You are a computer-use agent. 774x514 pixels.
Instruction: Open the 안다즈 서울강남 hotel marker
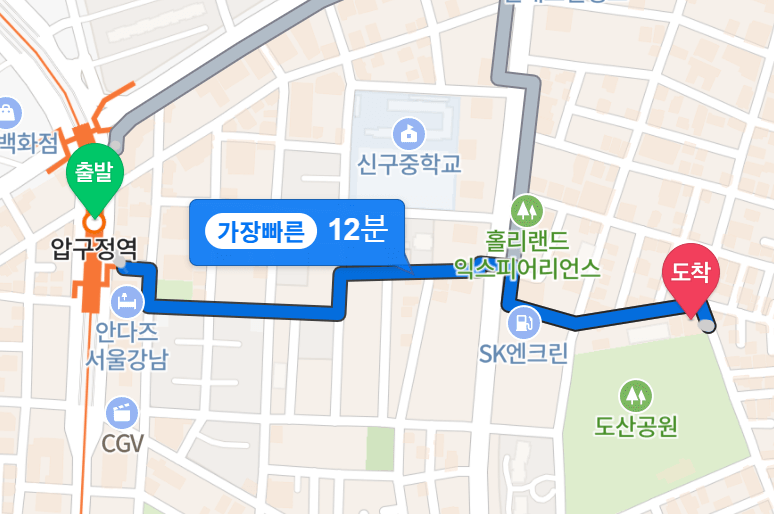[128, 300]
